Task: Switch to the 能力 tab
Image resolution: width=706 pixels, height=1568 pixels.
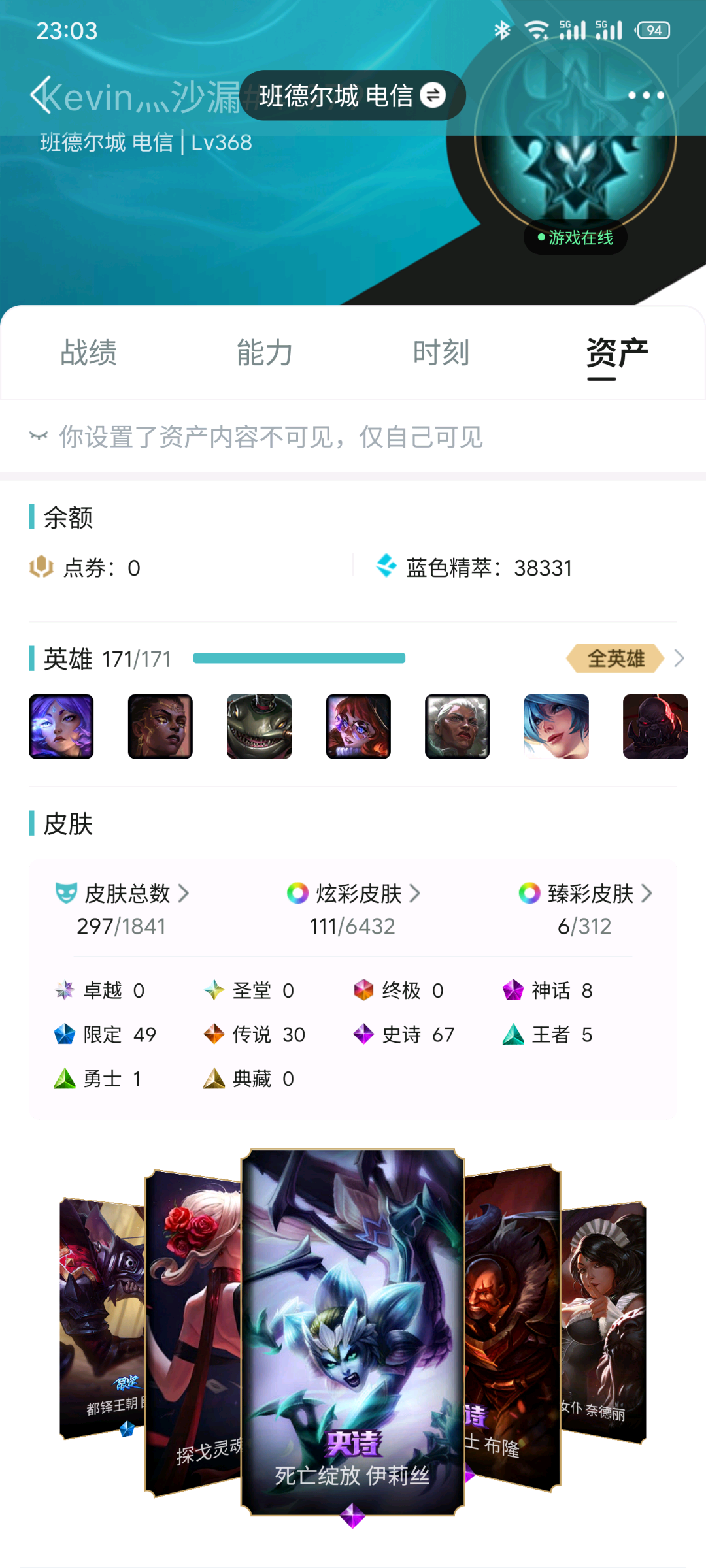Action: [x=265, y=353]
